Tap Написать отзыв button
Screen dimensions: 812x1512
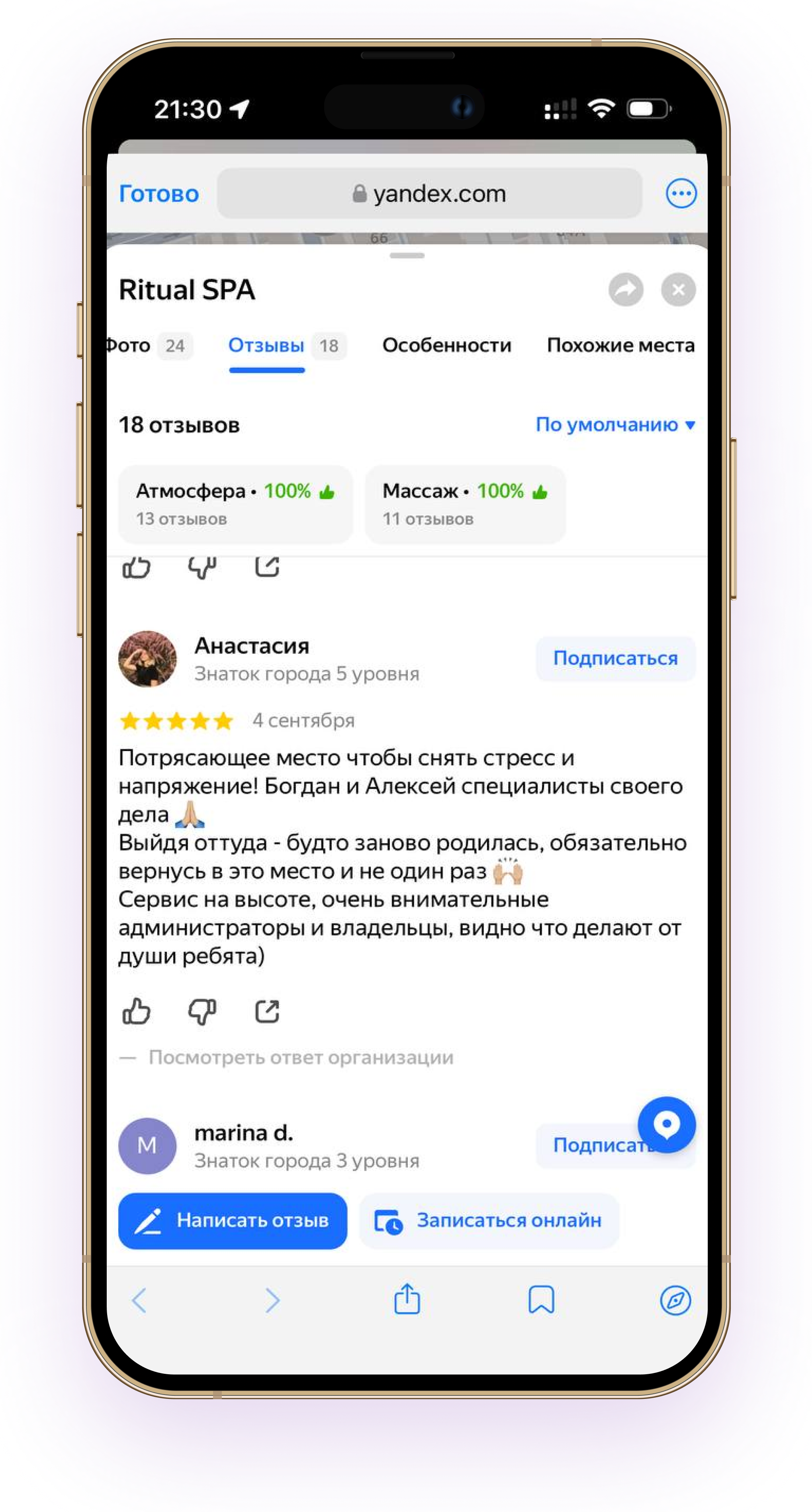[x=233, y=1221]
